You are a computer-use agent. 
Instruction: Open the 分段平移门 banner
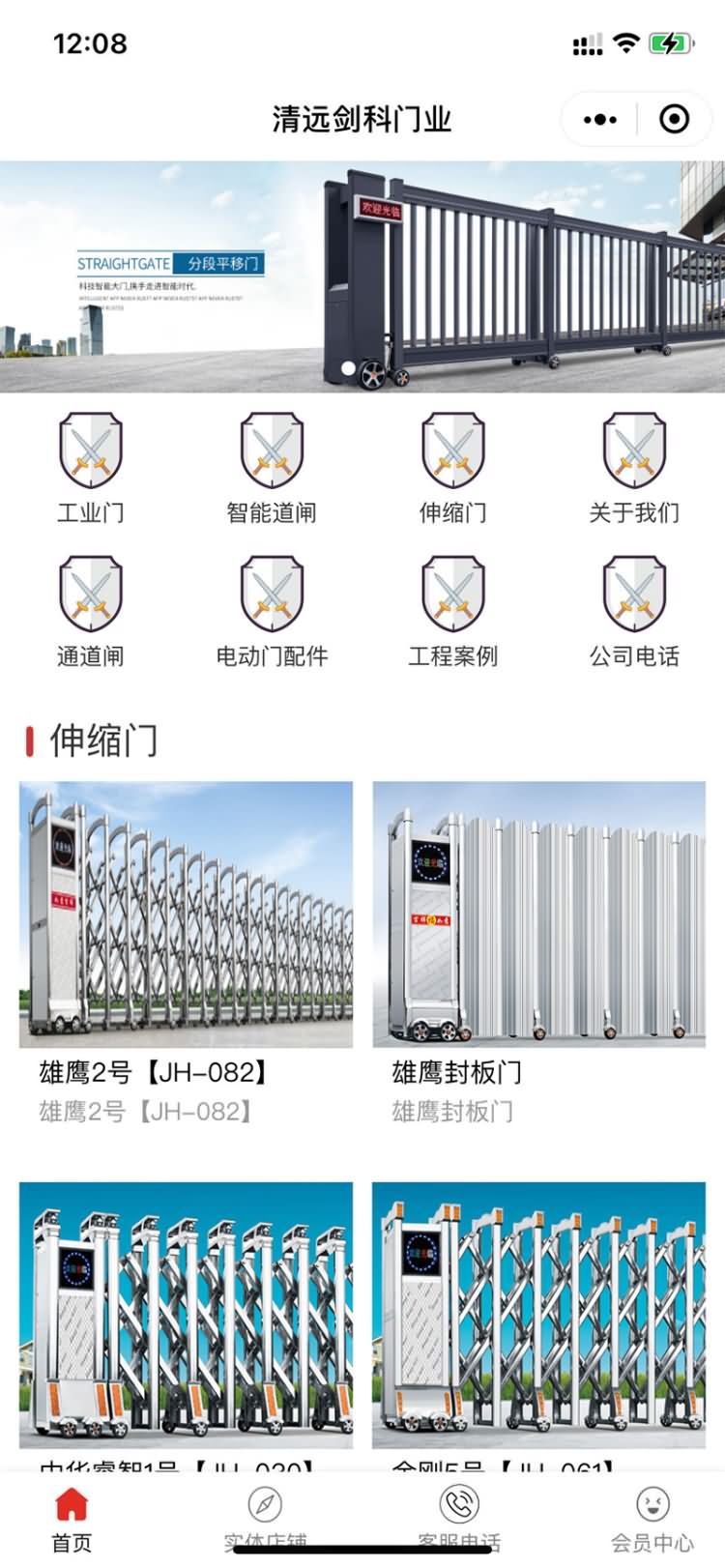click(362, 276)
